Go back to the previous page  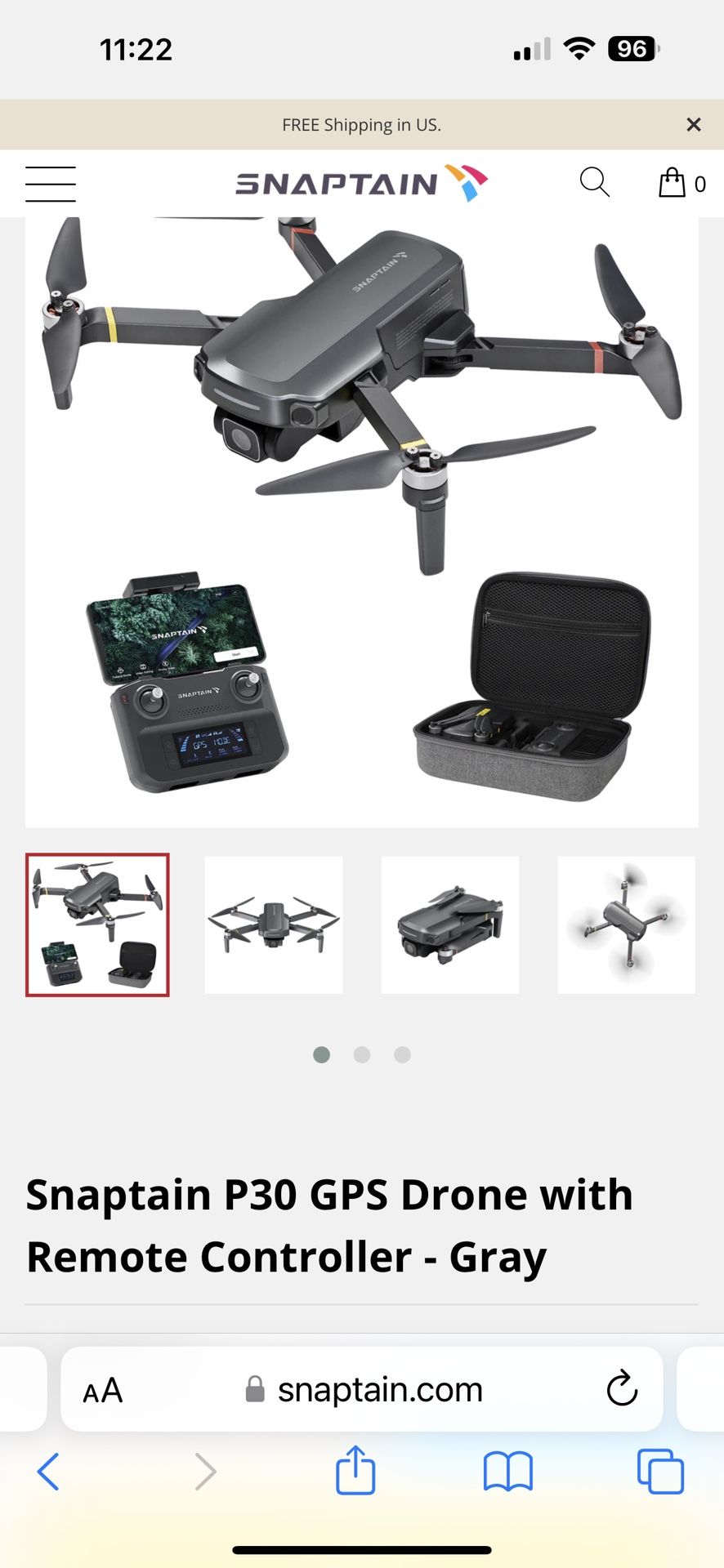(x=48, y=1472)
